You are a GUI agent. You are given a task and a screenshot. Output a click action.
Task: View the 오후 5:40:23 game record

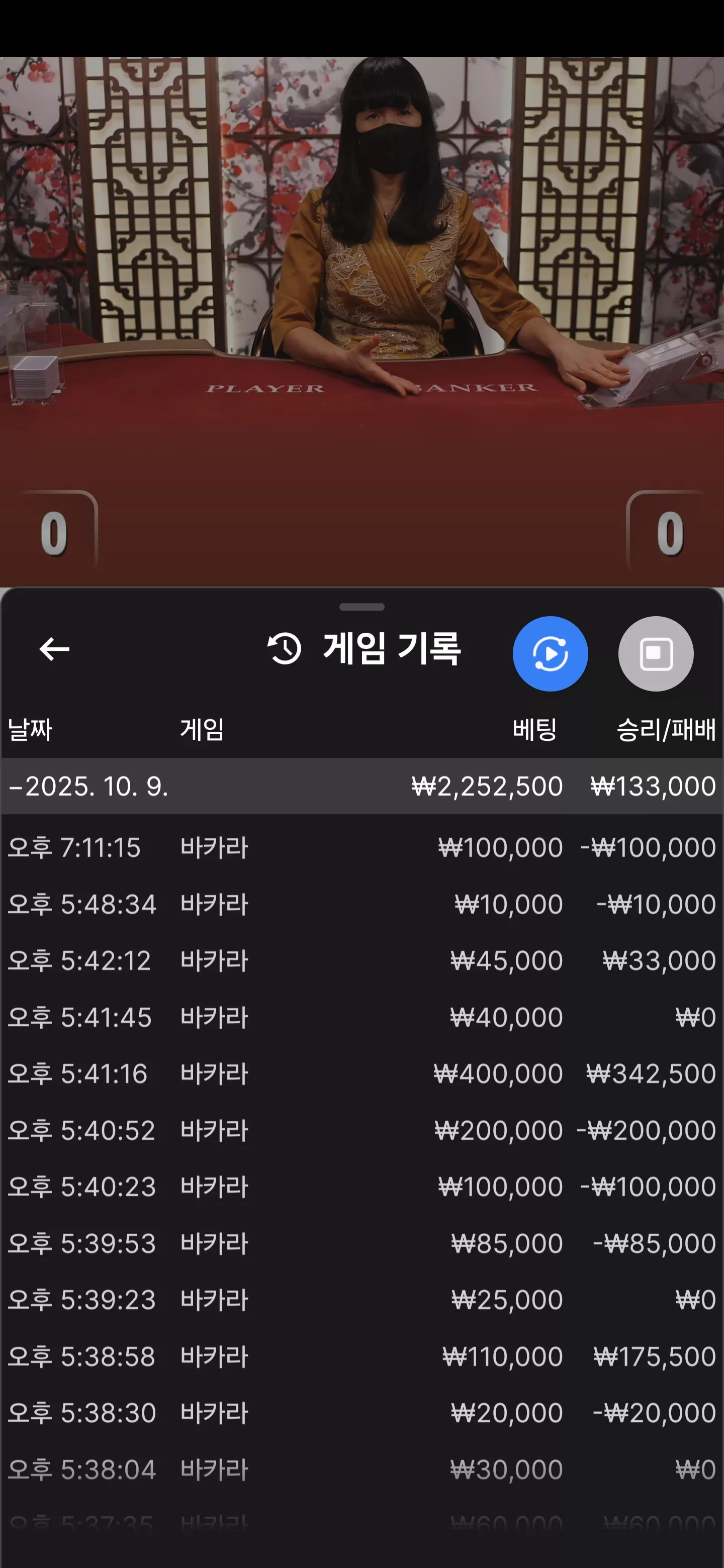click(x=361, y=1187)
